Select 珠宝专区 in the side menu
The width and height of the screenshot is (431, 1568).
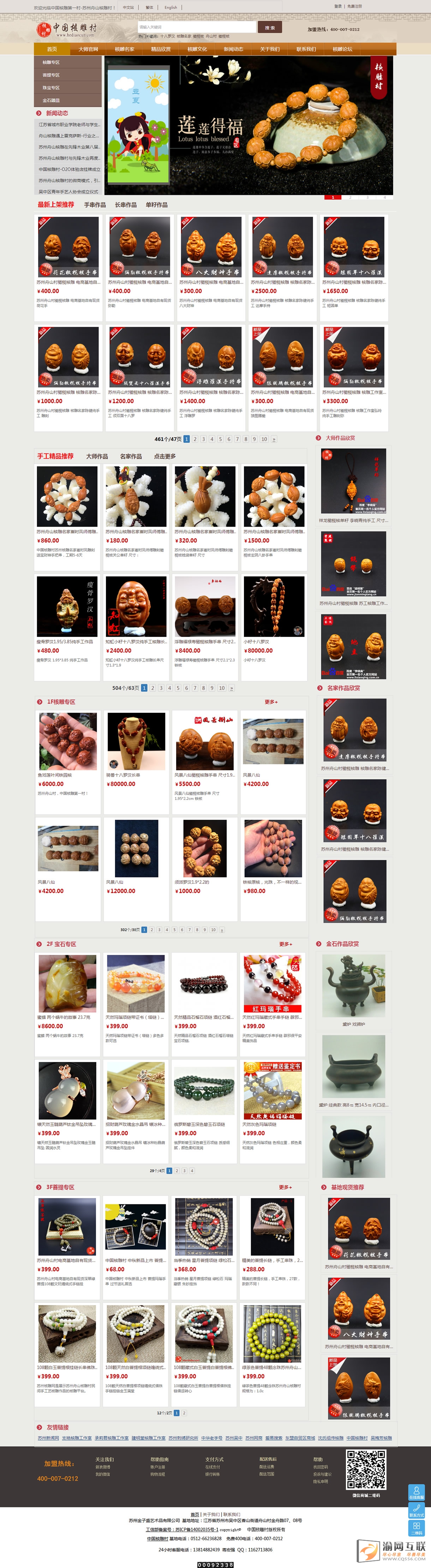51,88
